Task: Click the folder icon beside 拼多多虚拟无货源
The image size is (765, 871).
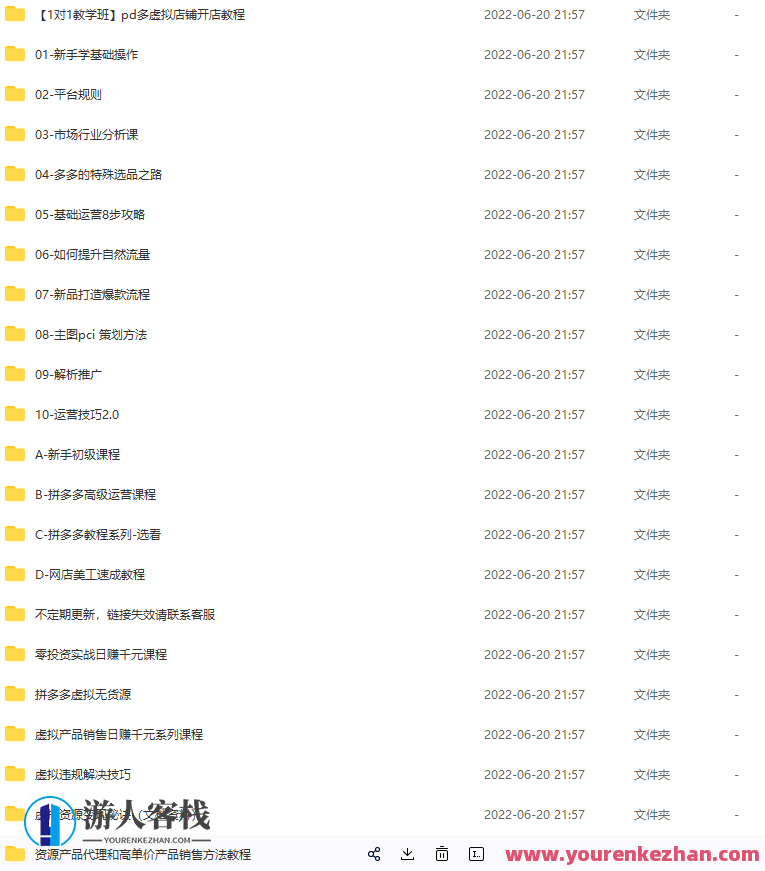Action: pyautogui.click(x=14, y=694)
